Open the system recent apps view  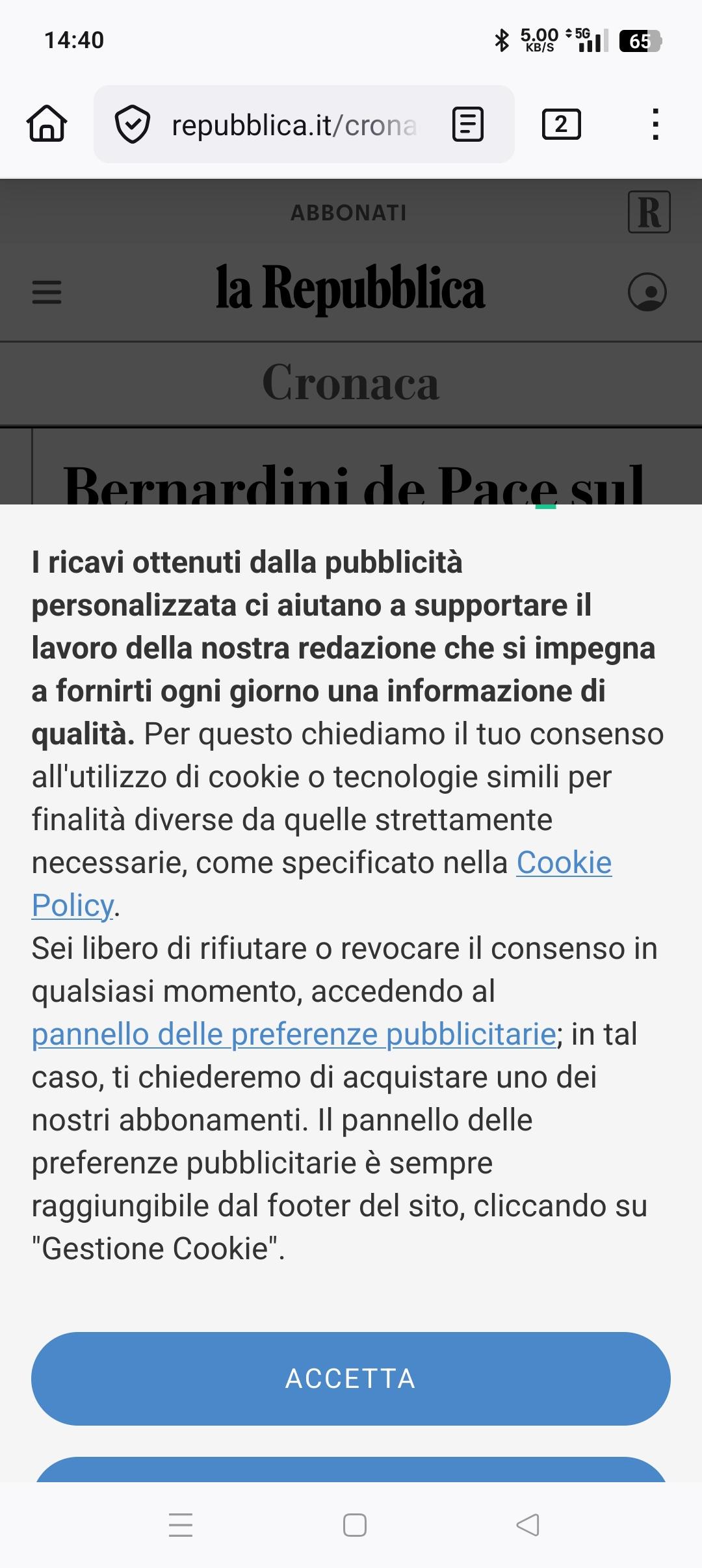pyautogui.click(x=181, y=1524)
